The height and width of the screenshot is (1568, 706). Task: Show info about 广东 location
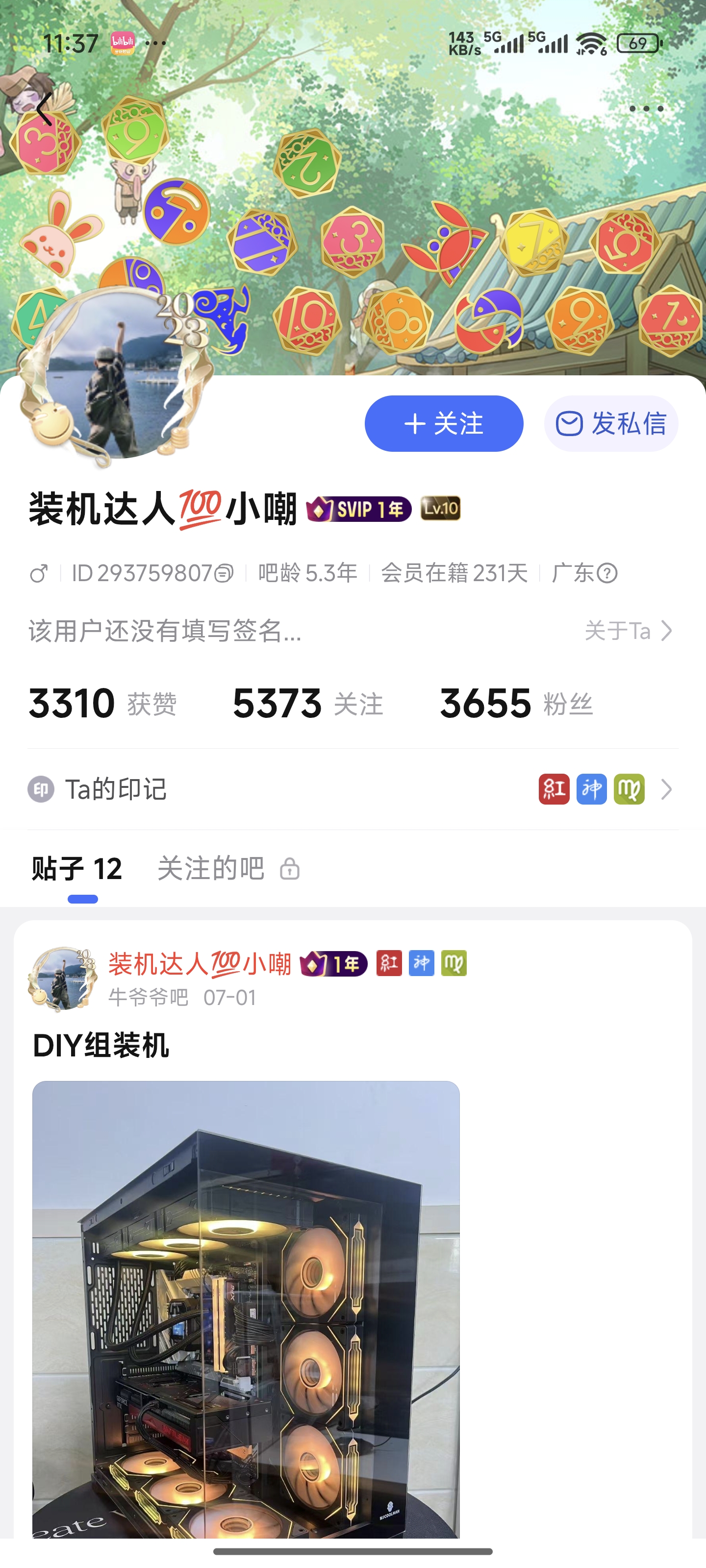[x=607, y=573]
